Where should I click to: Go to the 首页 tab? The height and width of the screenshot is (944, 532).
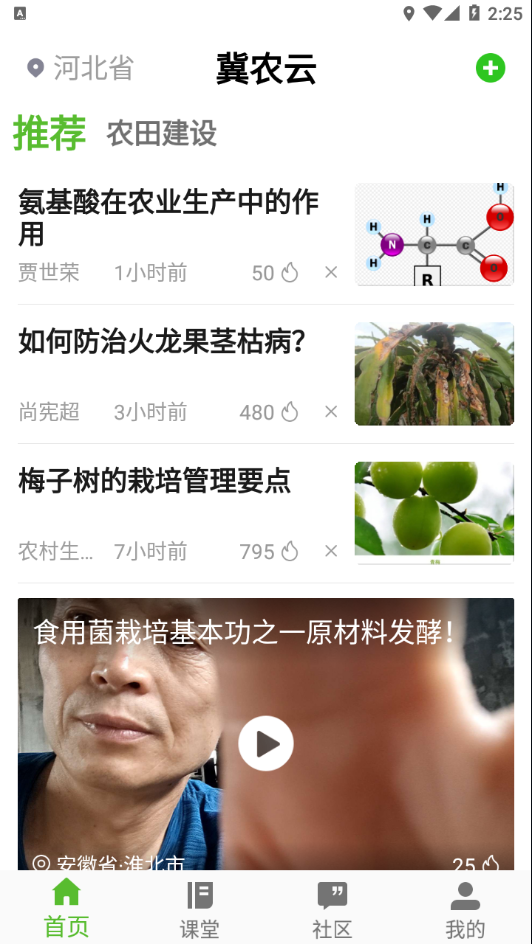coord(66,908)
